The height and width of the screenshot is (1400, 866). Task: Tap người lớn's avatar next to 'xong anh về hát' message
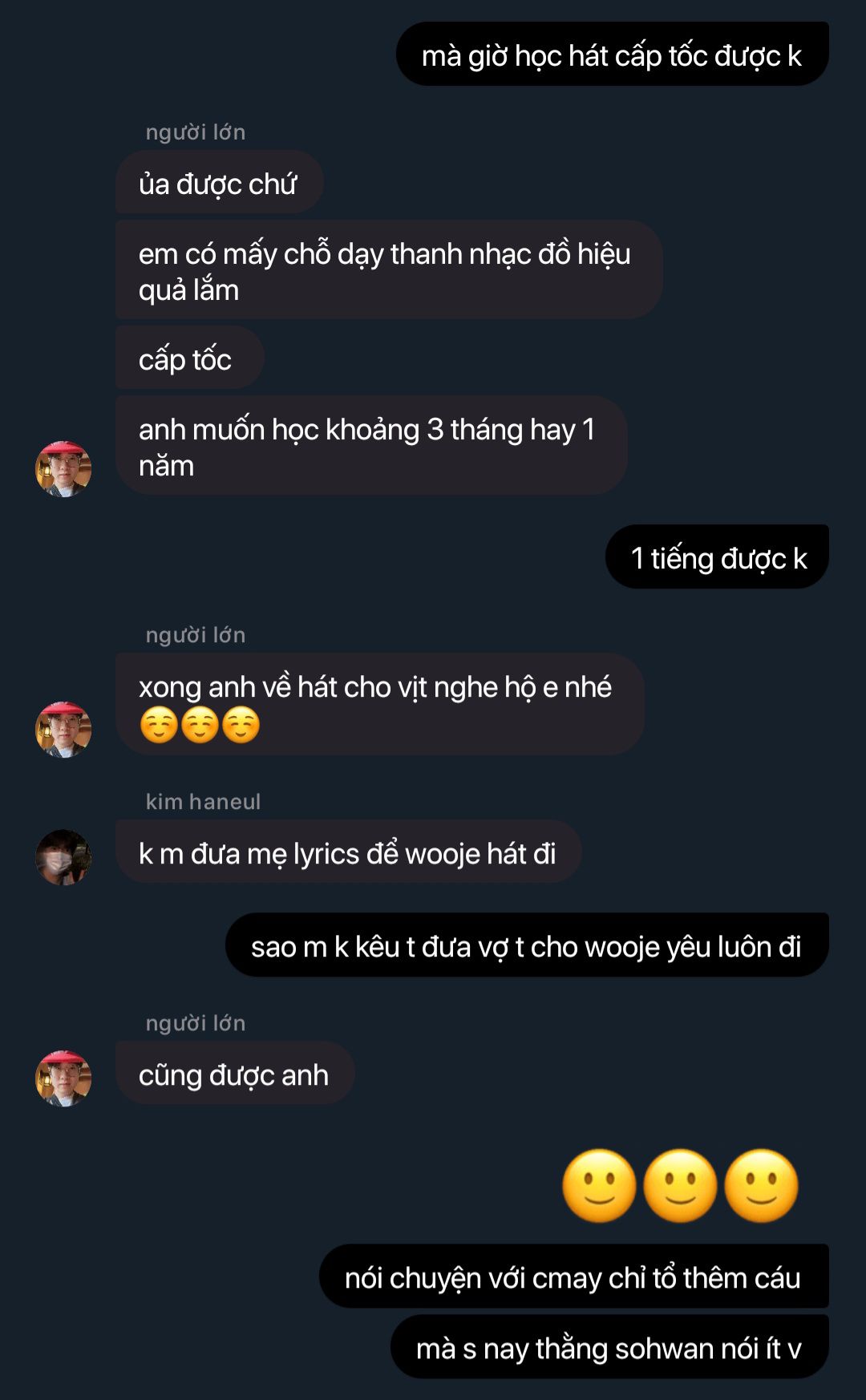coord(63,730)
